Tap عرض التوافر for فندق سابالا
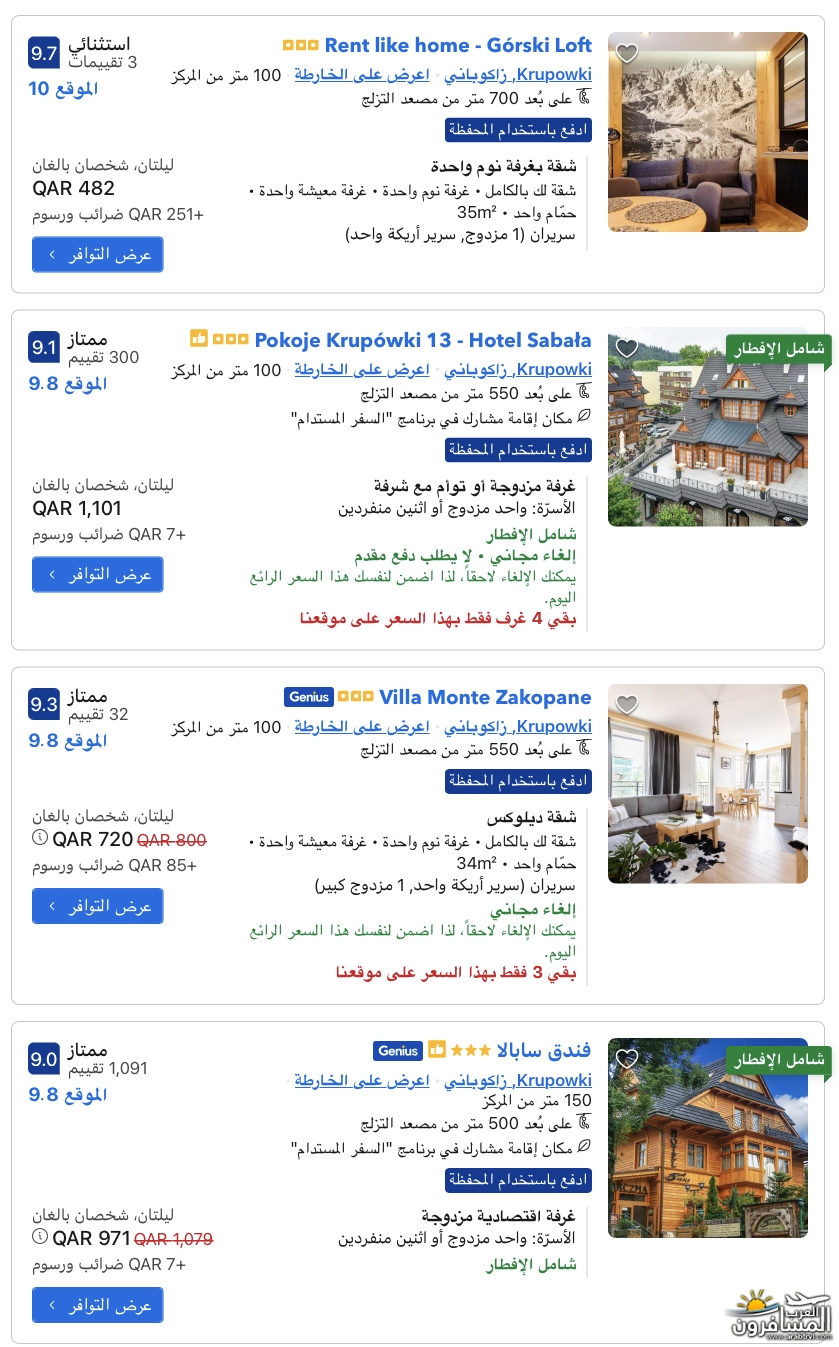The image size is (839, 1347). coord(97,1305)
